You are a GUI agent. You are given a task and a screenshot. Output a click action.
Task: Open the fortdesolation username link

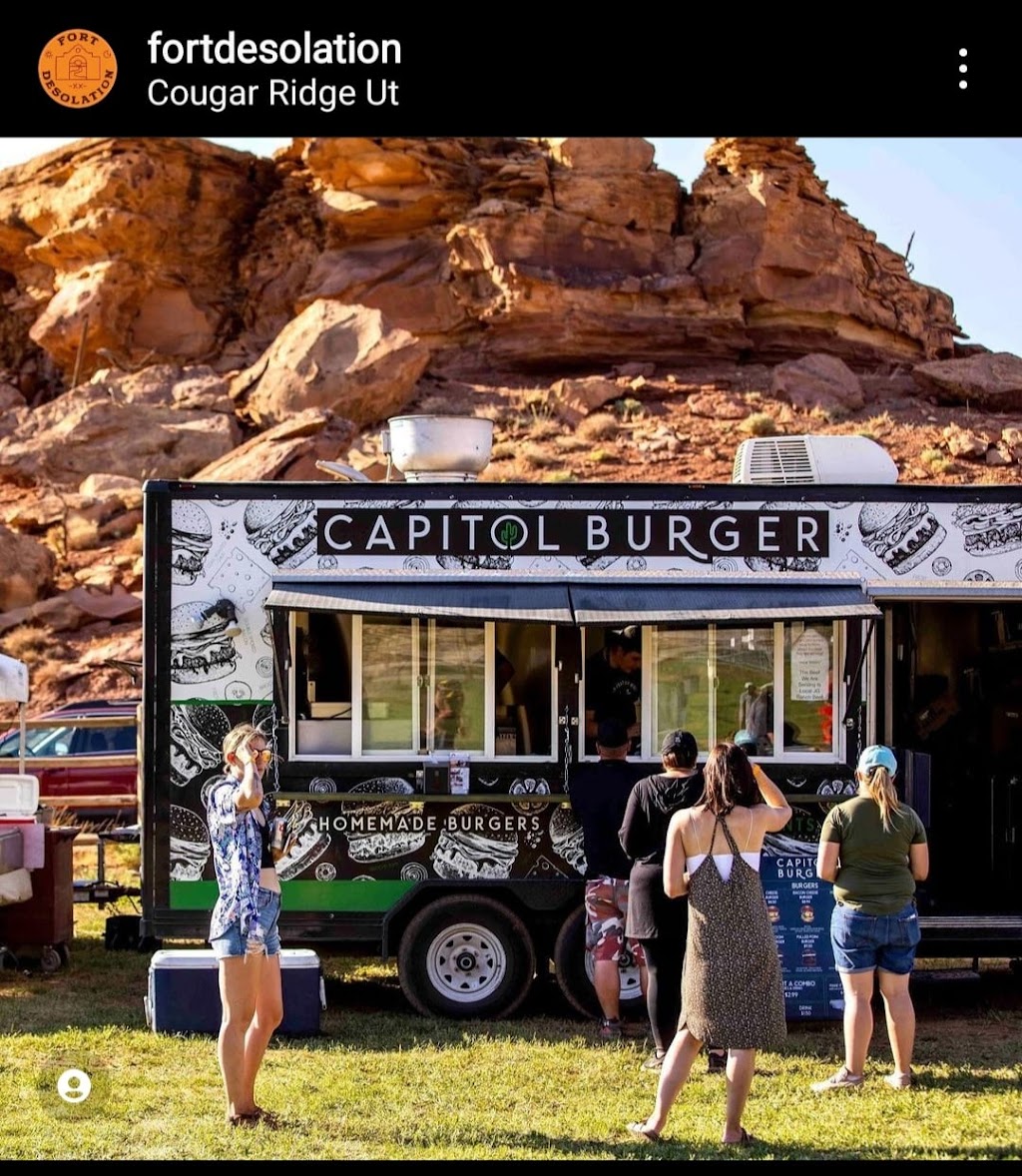pos(274,48)
